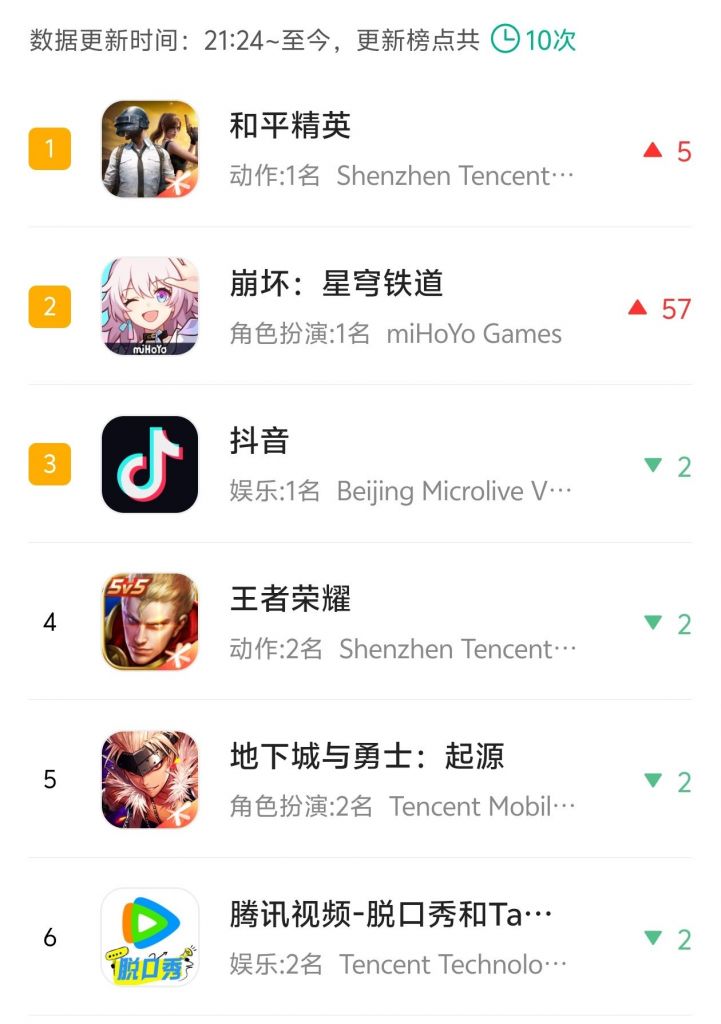Open the 抖音 TikTok app icon
The width and height of the screenshot is (721, 1024).
pyautogui.click(x=148, y=464)
